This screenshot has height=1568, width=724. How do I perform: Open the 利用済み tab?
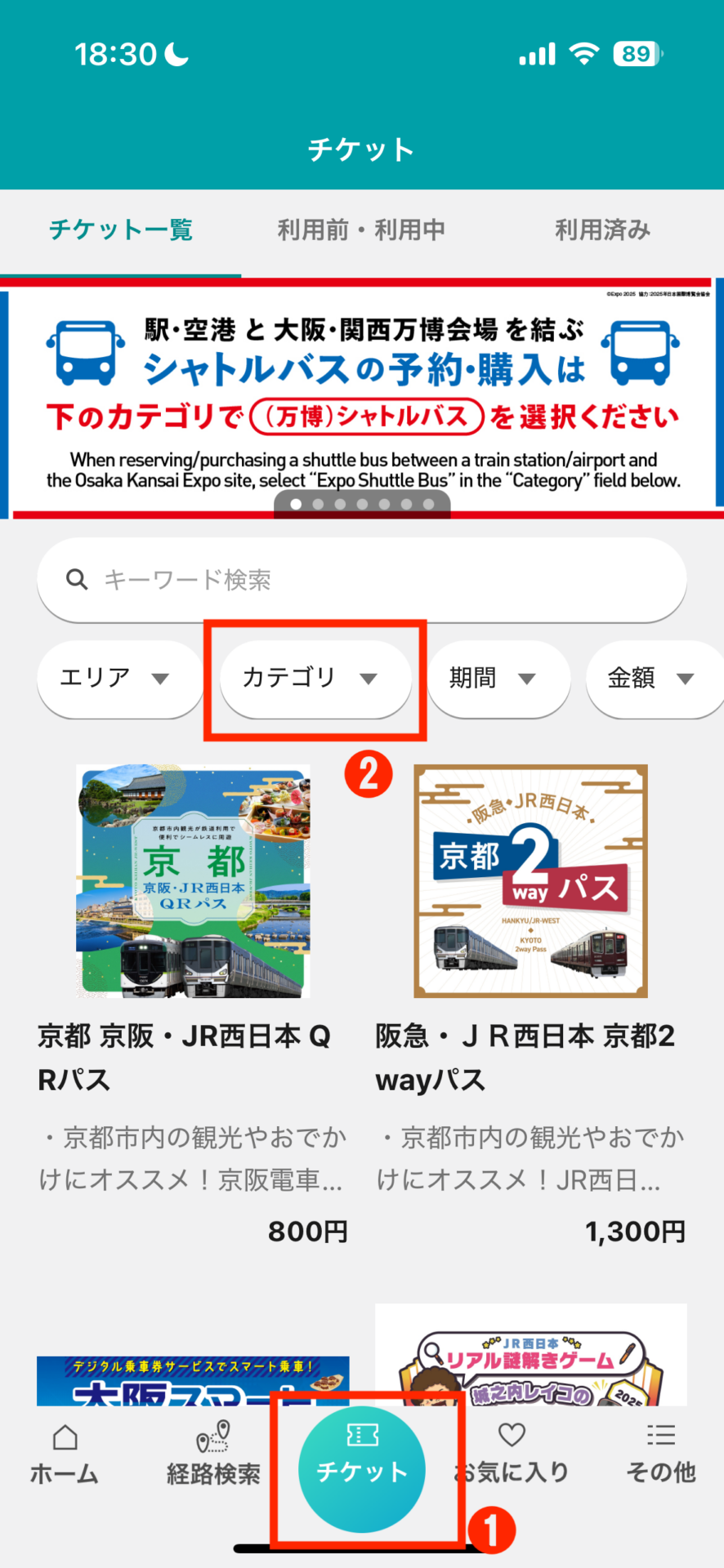point(603,230)
